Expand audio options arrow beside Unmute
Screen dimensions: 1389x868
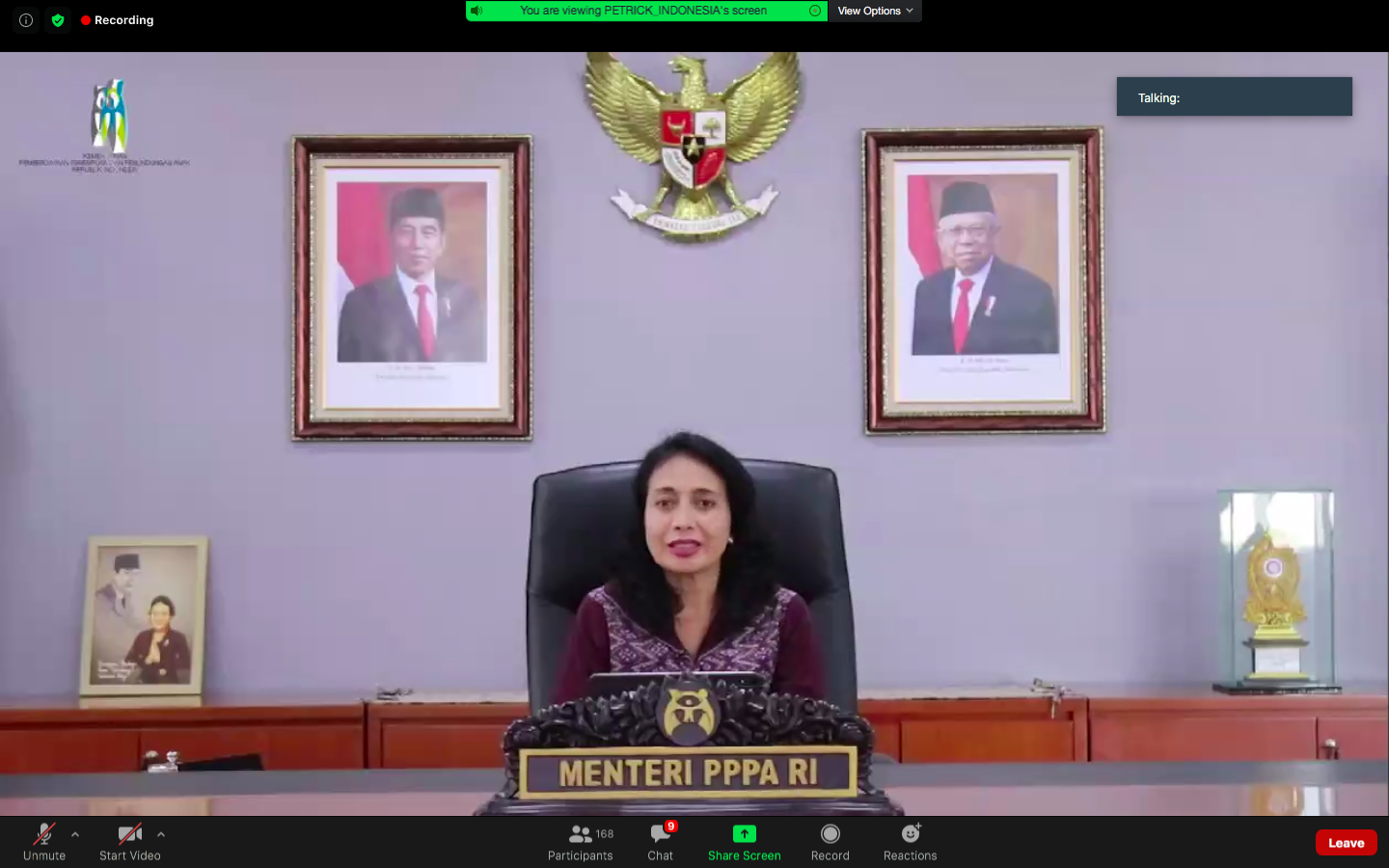[x=75, y=834]
